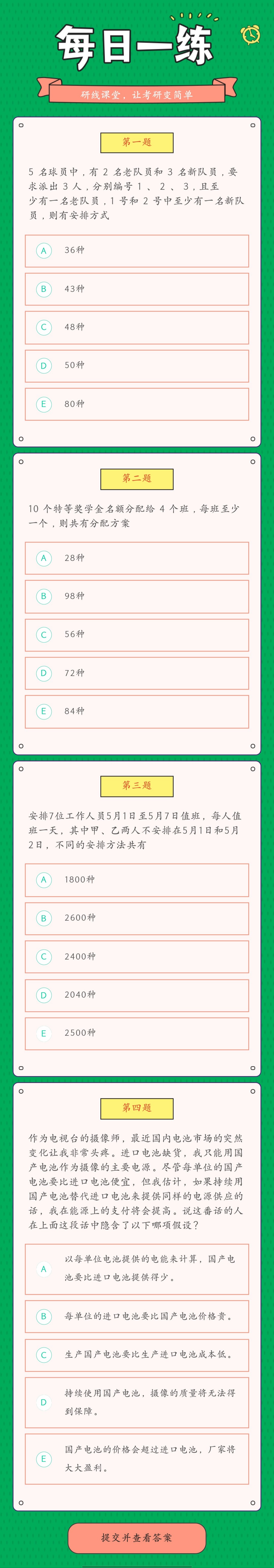Choose 43种 as the first question's answer

click(x=137, y=289)
